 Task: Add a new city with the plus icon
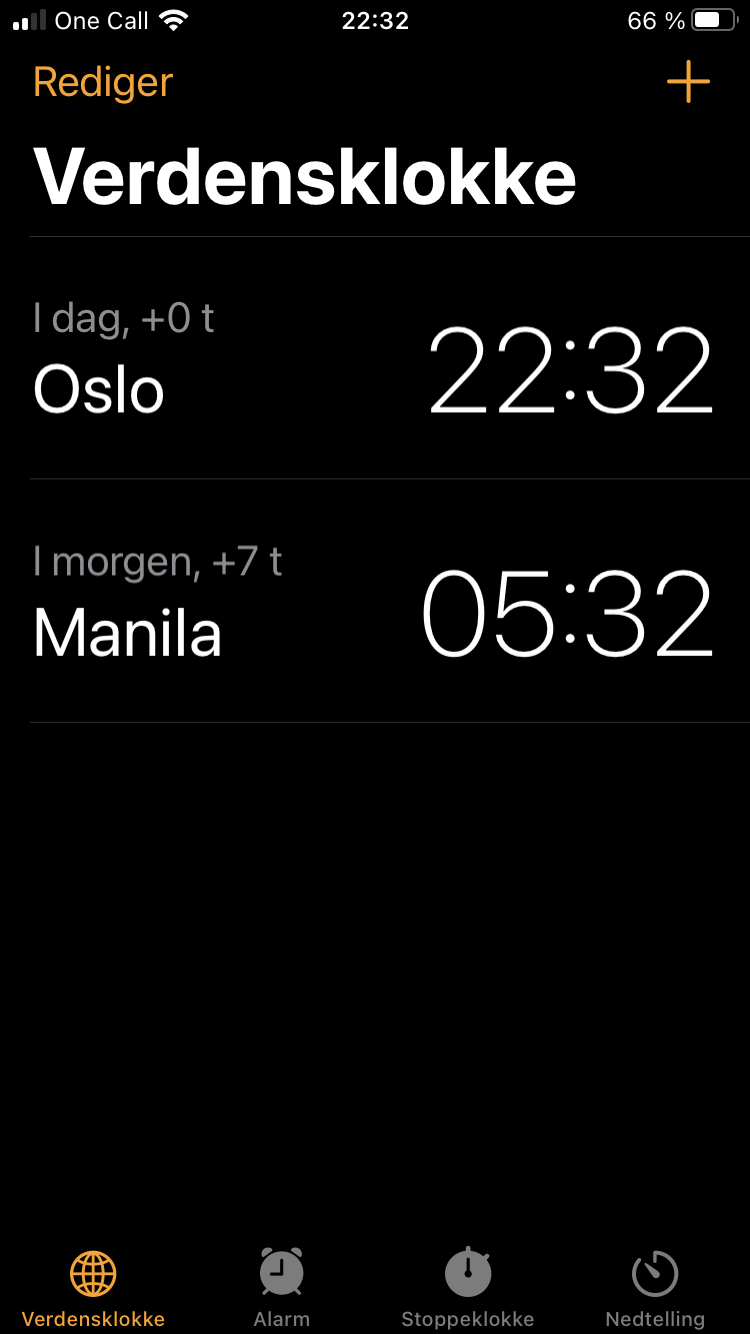[688, 82]
